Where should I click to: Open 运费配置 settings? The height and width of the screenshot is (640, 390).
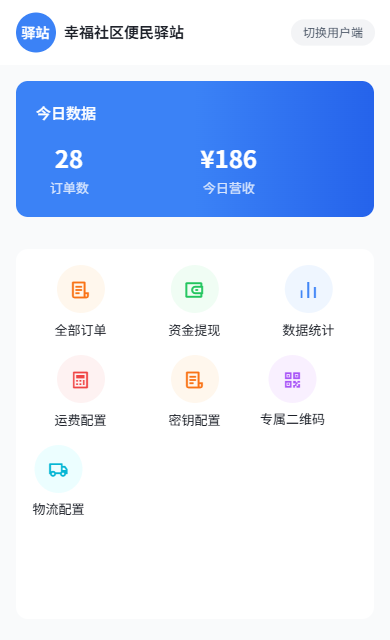(81, 391)
